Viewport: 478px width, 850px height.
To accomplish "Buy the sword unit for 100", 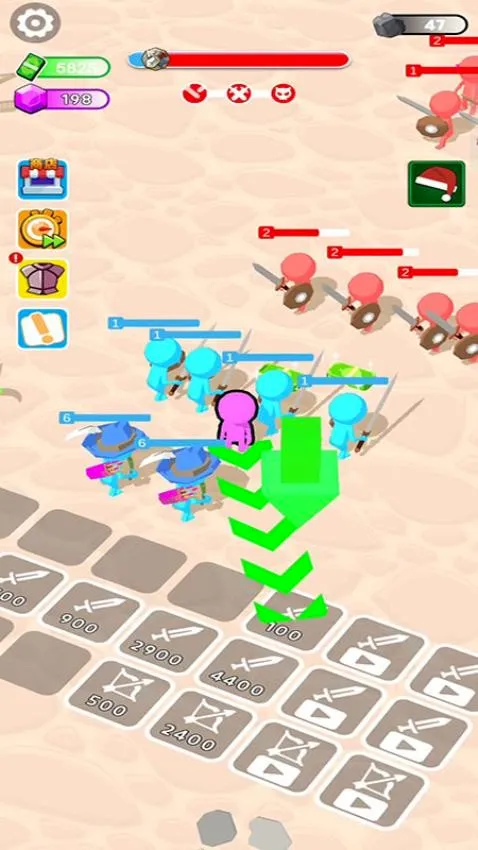I will point(293,620).
